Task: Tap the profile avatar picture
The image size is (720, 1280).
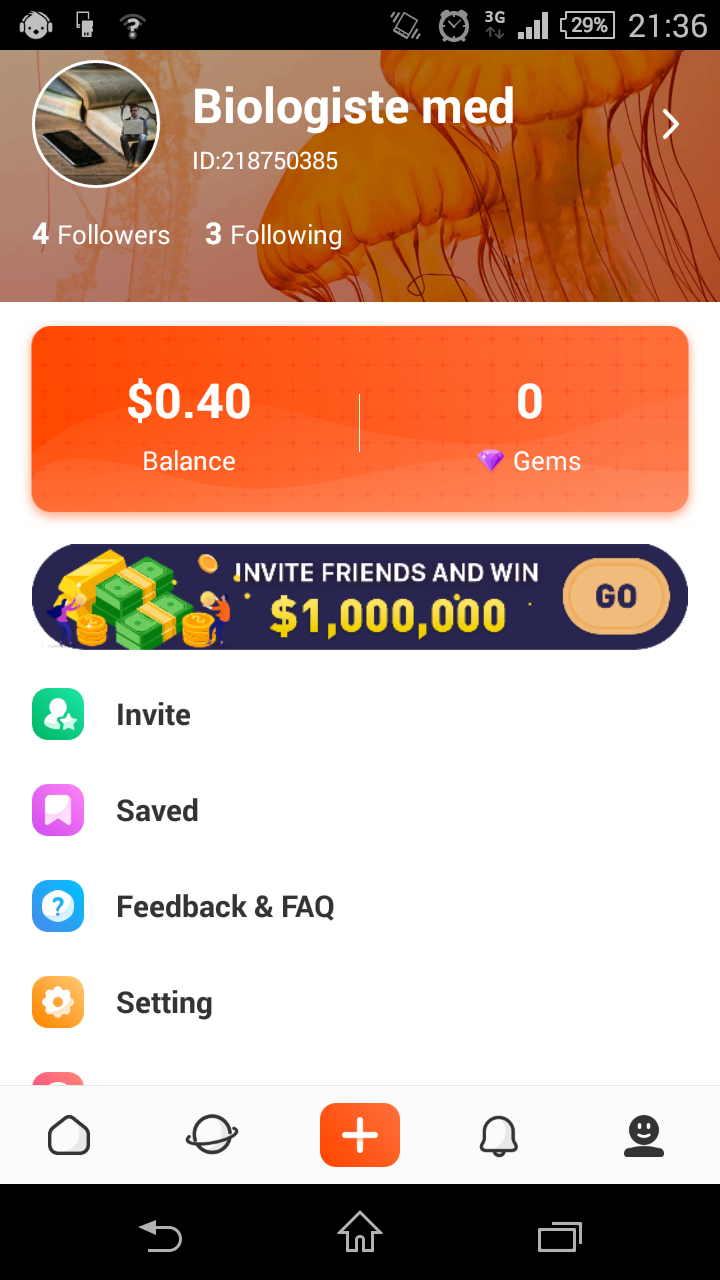Action: (96, 124)
